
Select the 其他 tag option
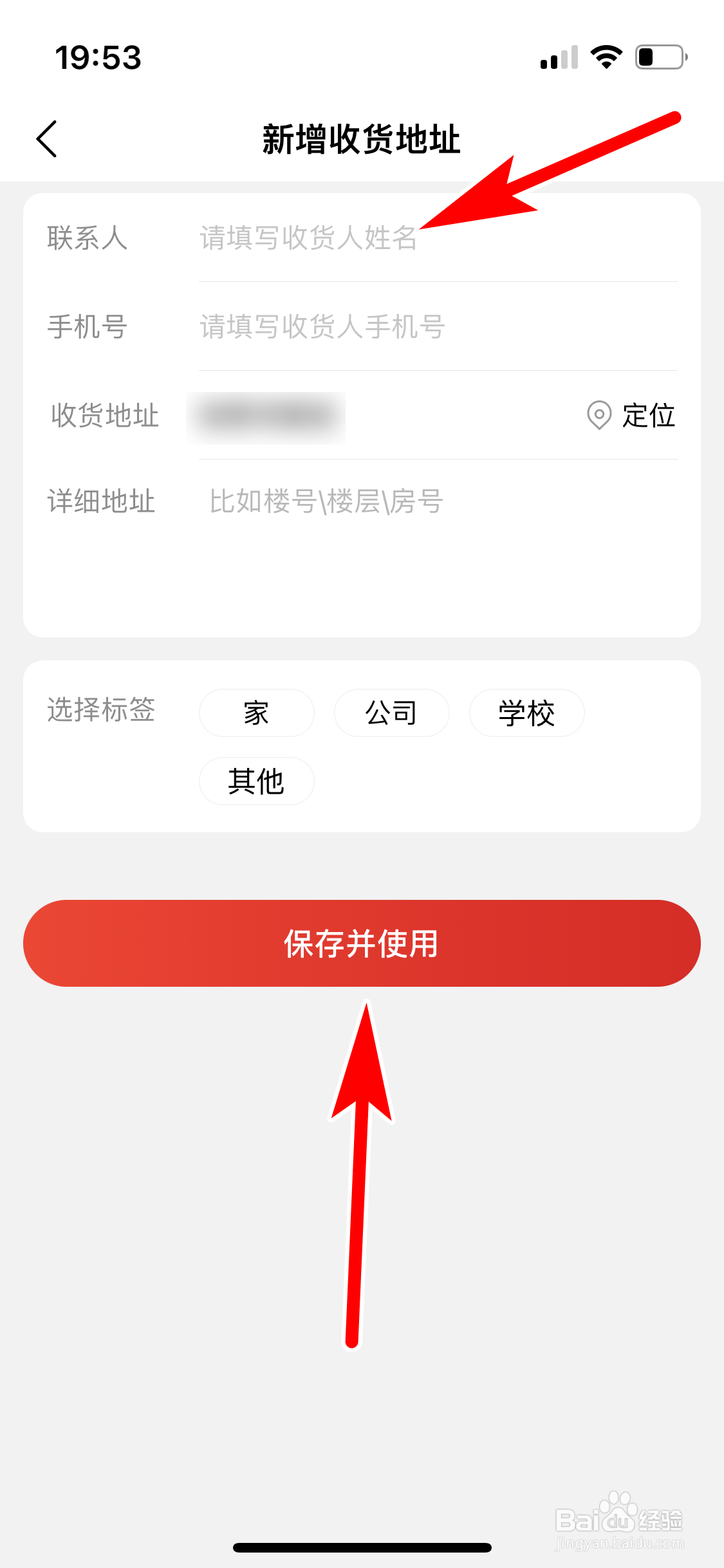pyautogui.click(x=256, y=780)
